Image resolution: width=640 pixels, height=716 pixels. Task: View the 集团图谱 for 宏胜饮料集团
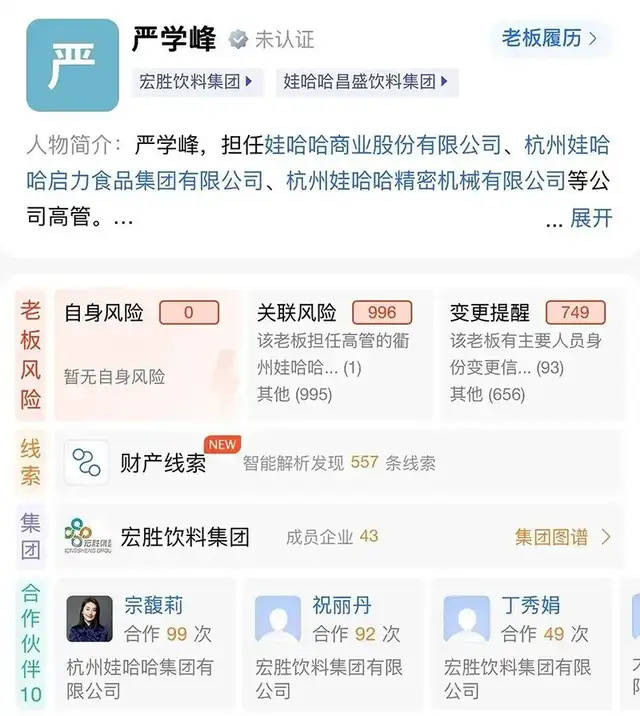click(x=562, y=537)
